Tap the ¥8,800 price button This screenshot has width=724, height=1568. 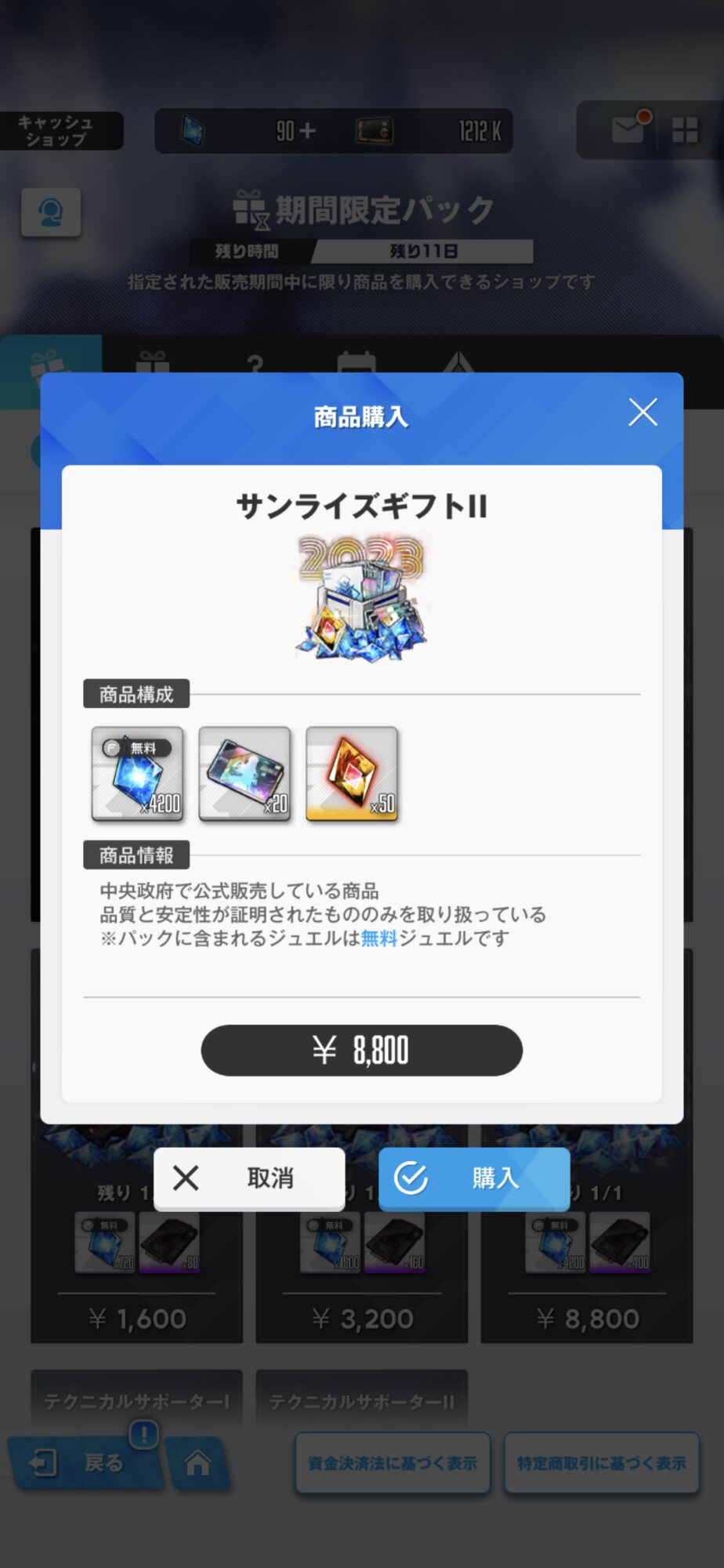tap(361, 1050)
